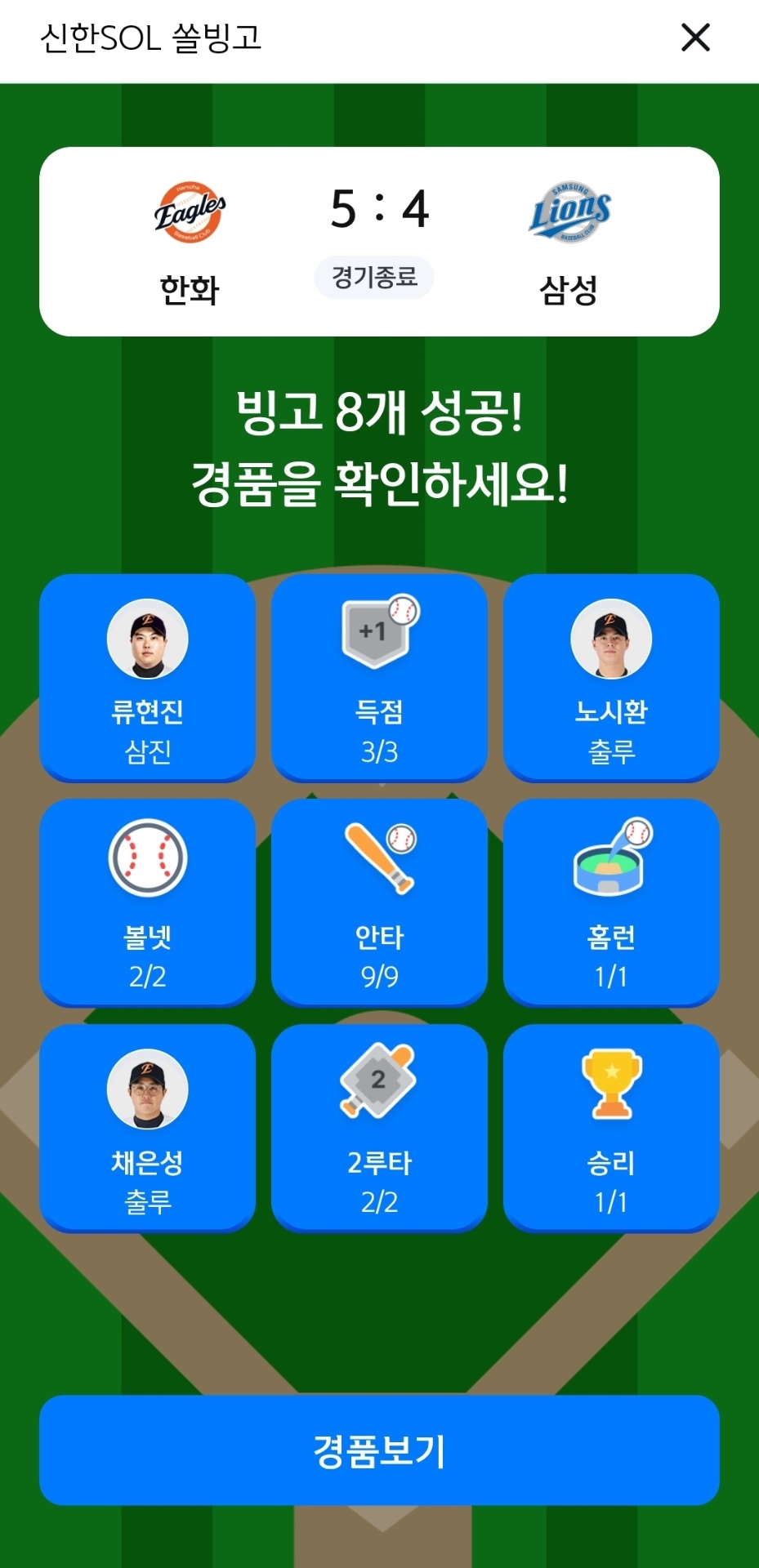
Task: Open the 득점 3/3 bingo tile
Action: 379,677
